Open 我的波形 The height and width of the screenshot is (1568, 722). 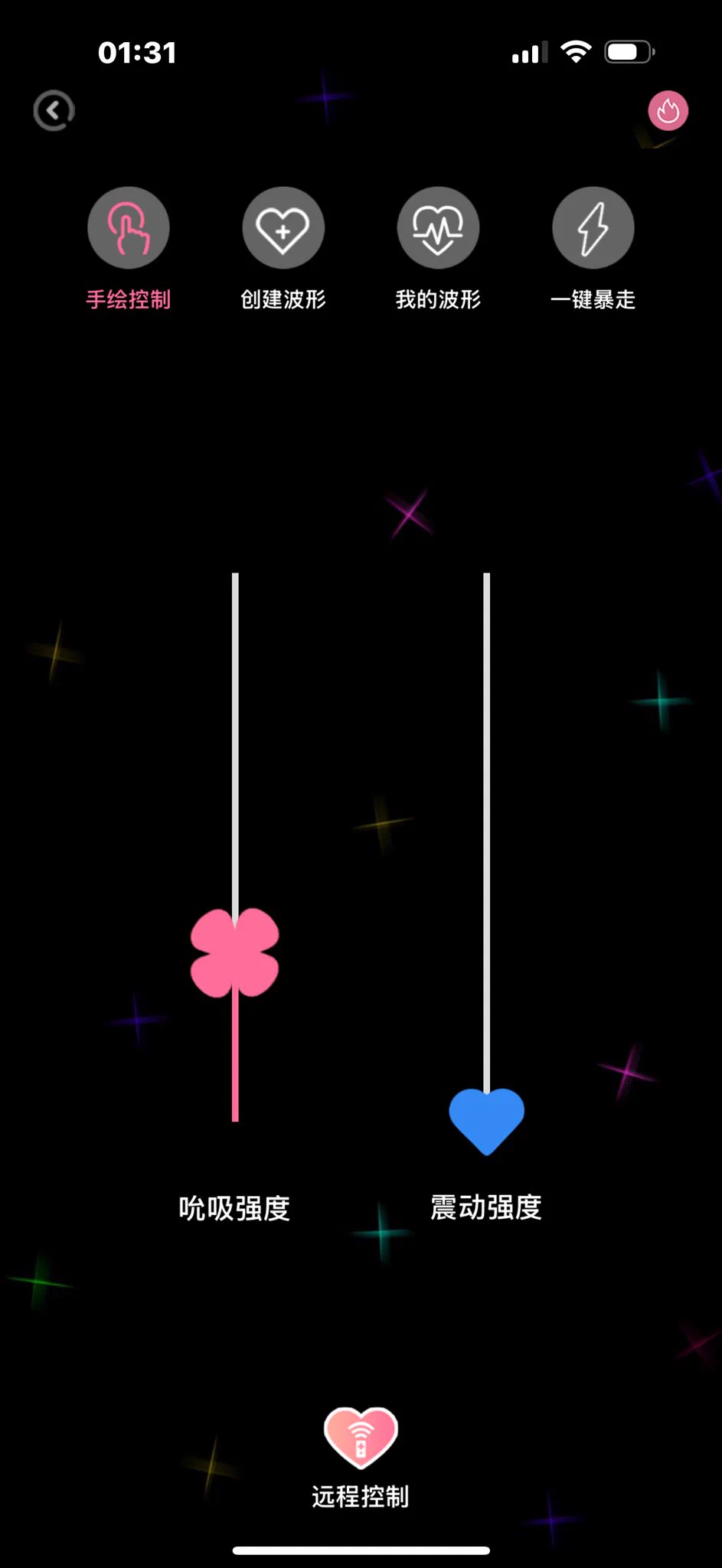[x=438, y=228]
